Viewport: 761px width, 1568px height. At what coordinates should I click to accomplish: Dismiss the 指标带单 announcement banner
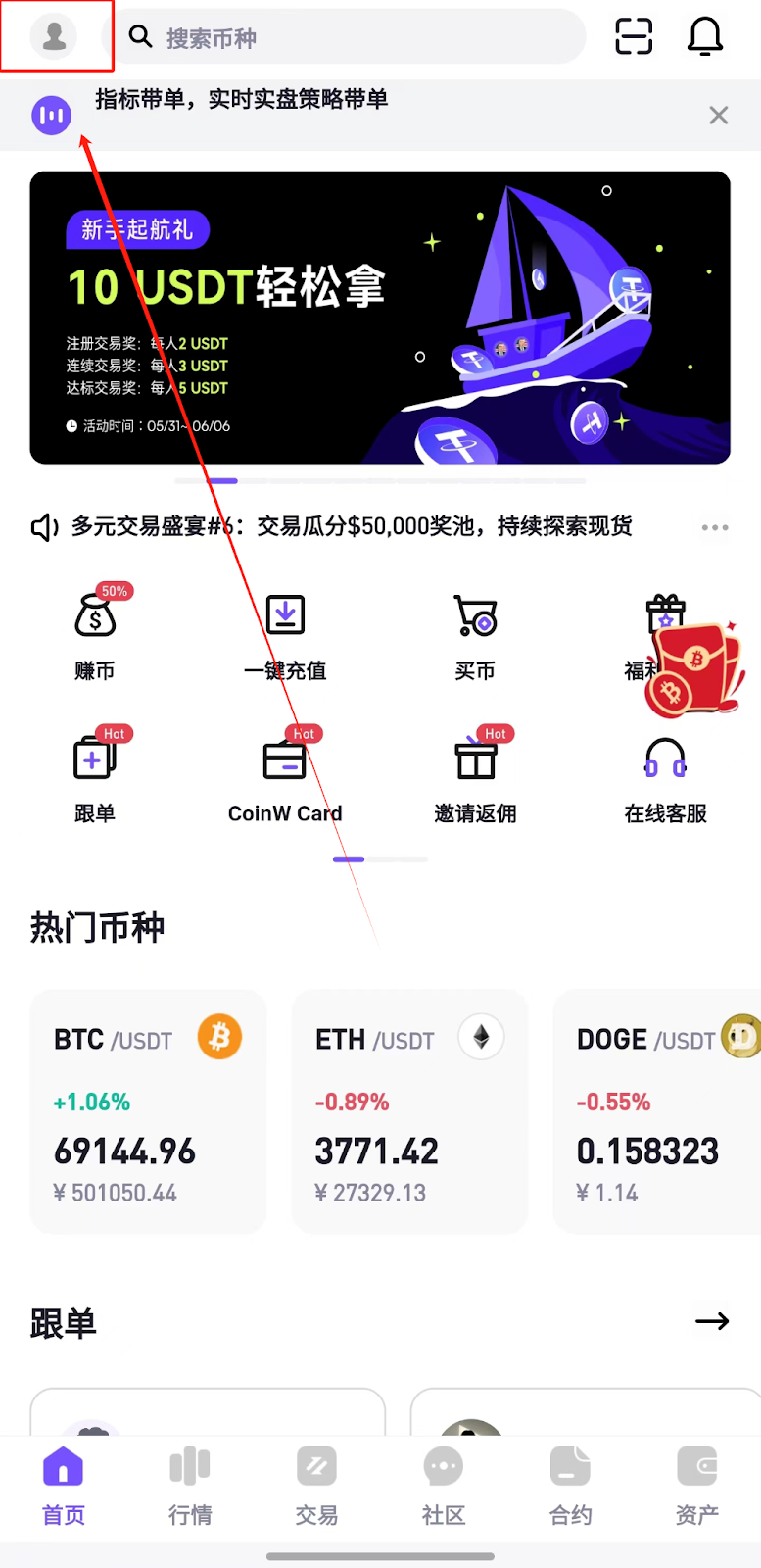pyautogui.click(x=718, y=116)
